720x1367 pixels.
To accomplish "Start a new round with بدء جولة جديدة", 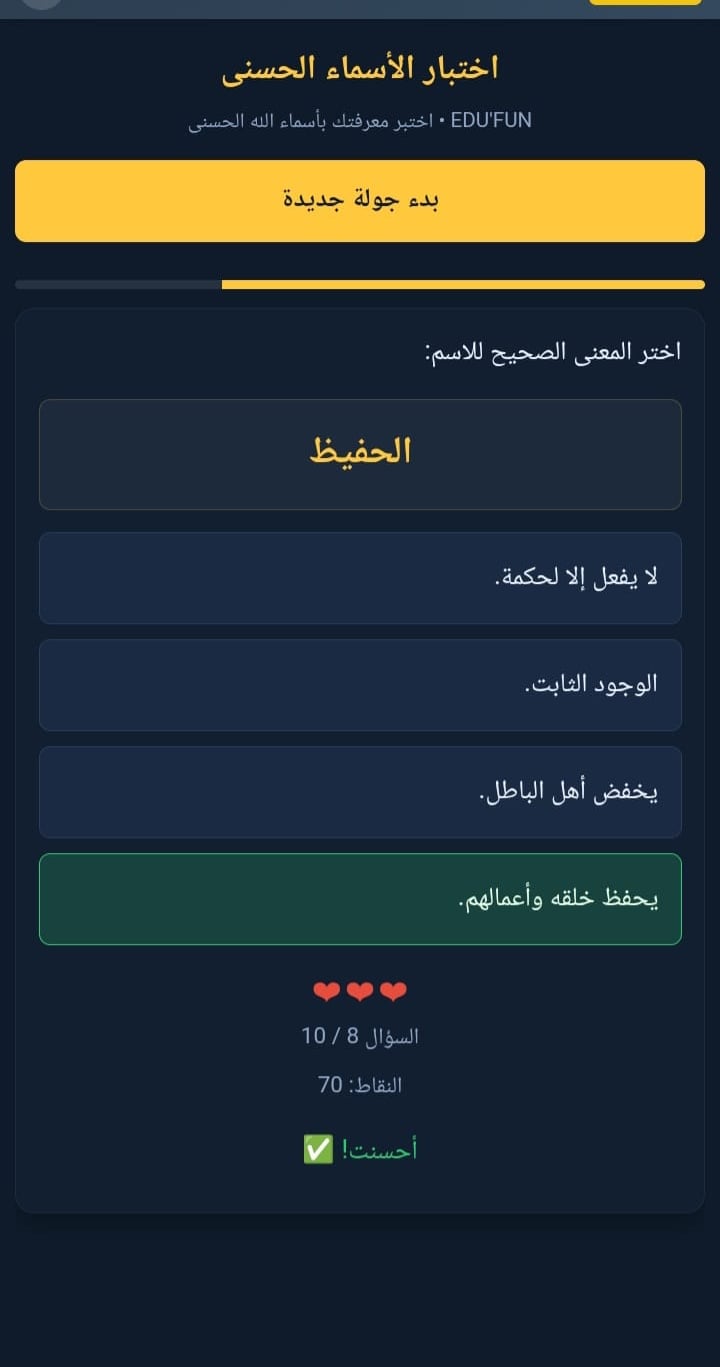I will pos(360,201).
